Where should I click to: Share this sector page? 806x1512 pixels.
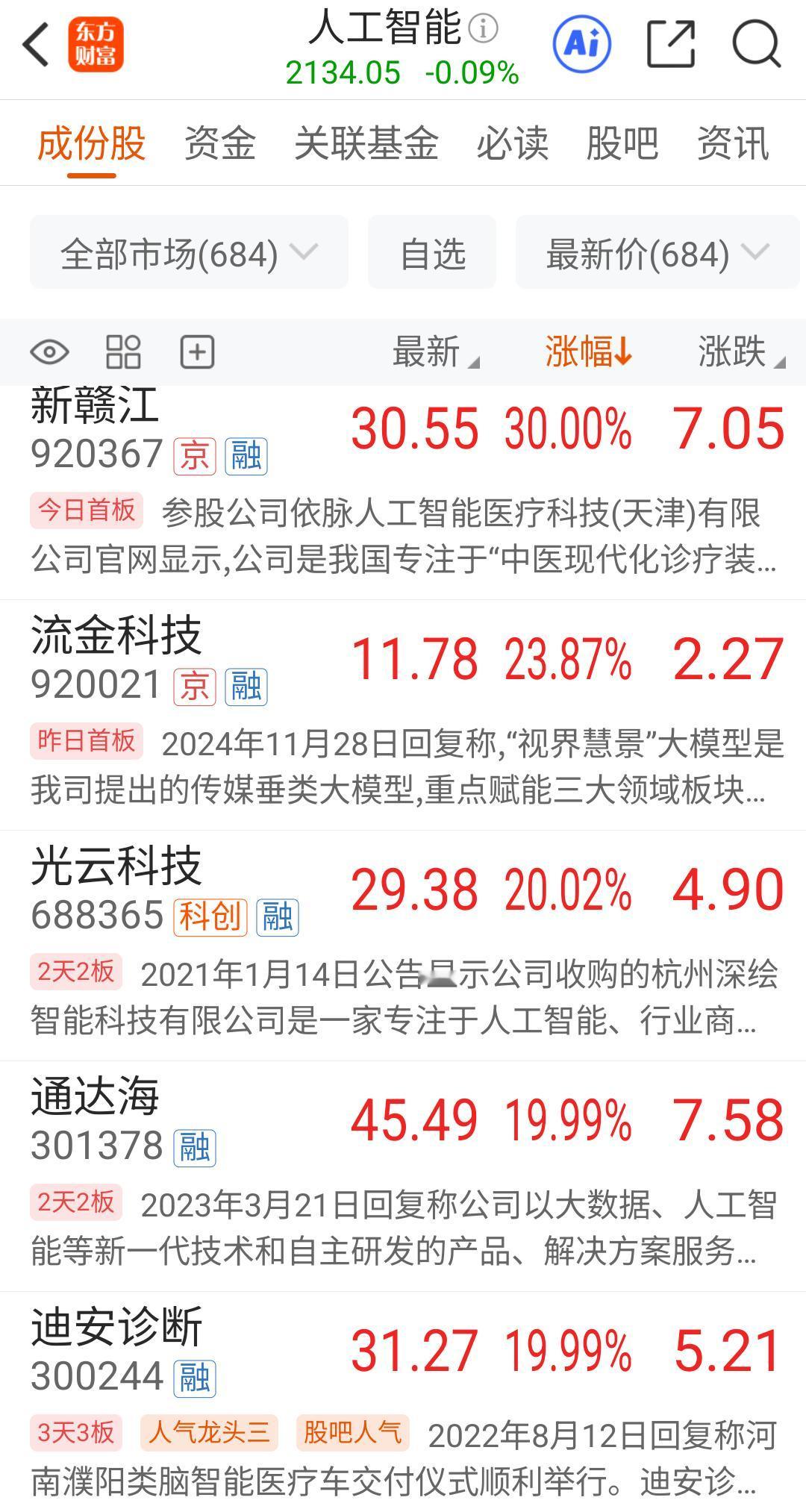[670, 44]
